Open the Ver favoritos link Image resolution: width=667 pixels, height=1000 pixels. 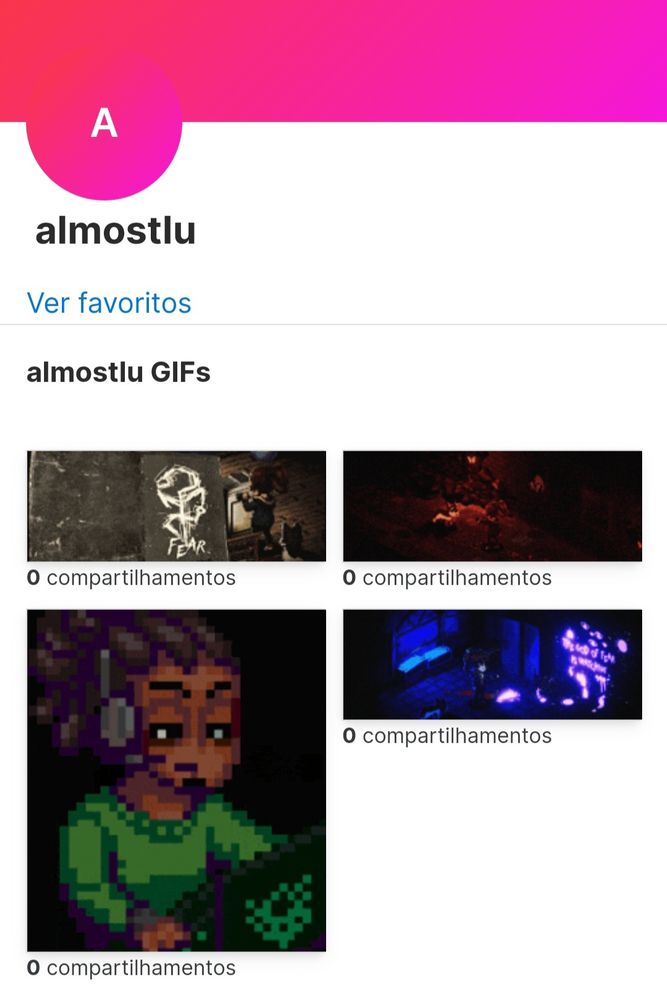click(x=109, y=302)
